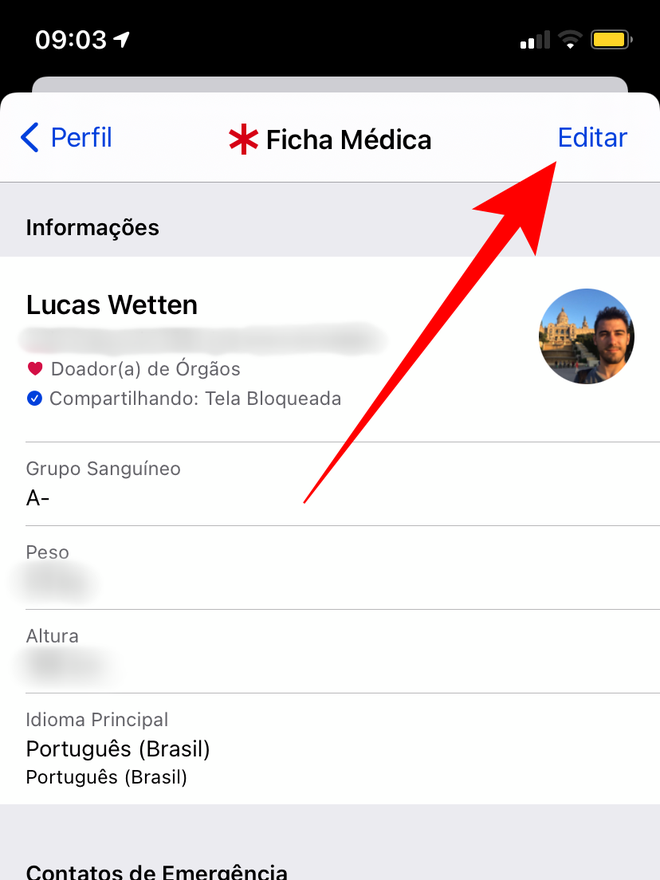The image size is (660, 880).
Task: Tap Editar to edit the medical ID
Action: [592, 137]
